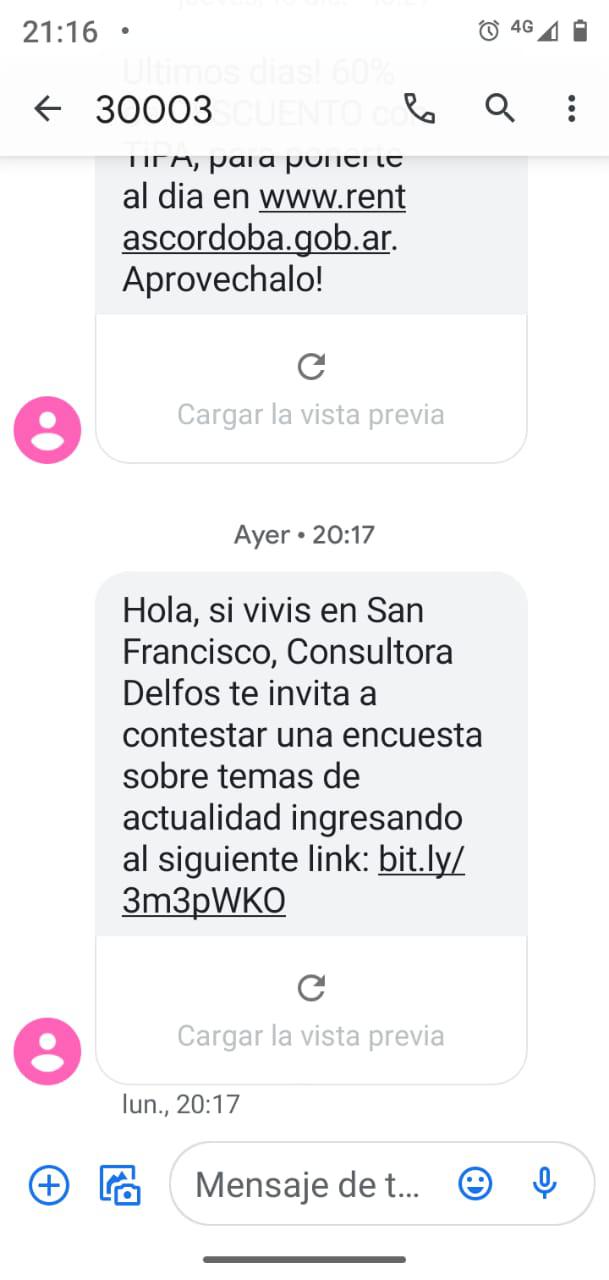Go back to the conversations list

[47, 108]
